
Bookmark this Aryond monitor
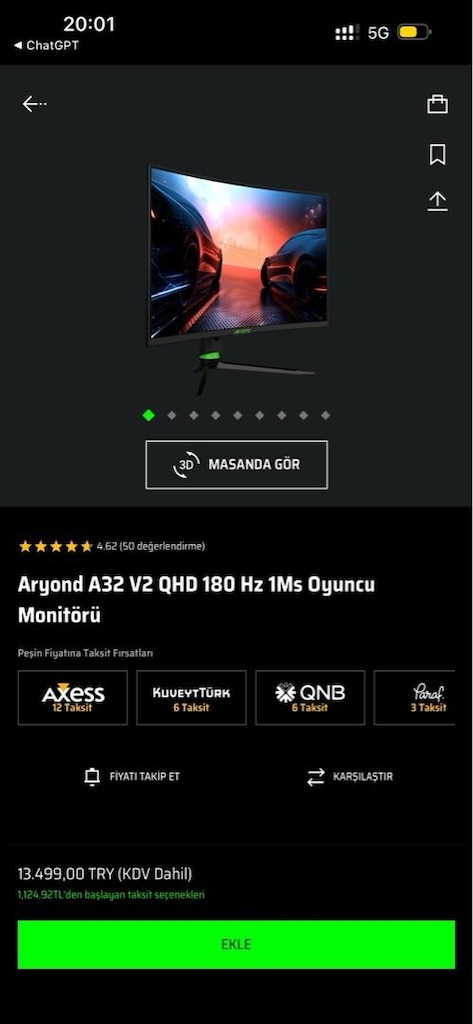tap(437, 154)
